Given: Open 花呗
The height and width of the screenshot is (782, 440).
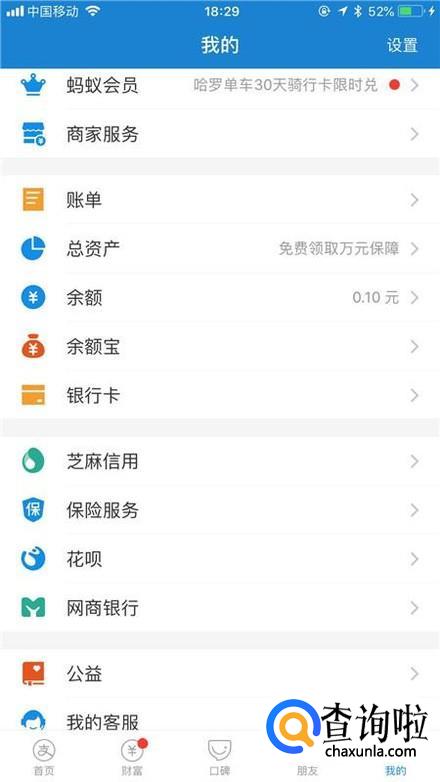Looking at the screenshot, I should (x=220, y=559).
